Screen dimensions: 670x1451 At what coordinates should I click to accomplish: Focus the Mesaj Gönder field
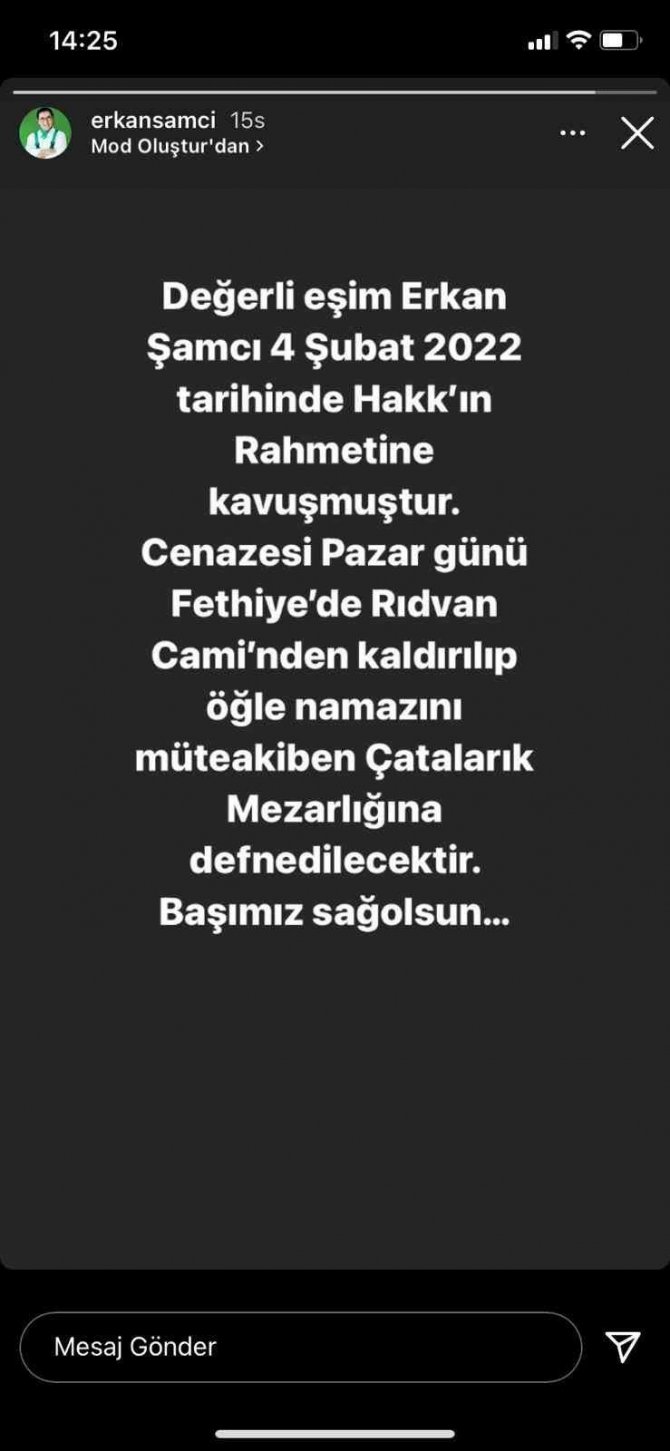300,1347
